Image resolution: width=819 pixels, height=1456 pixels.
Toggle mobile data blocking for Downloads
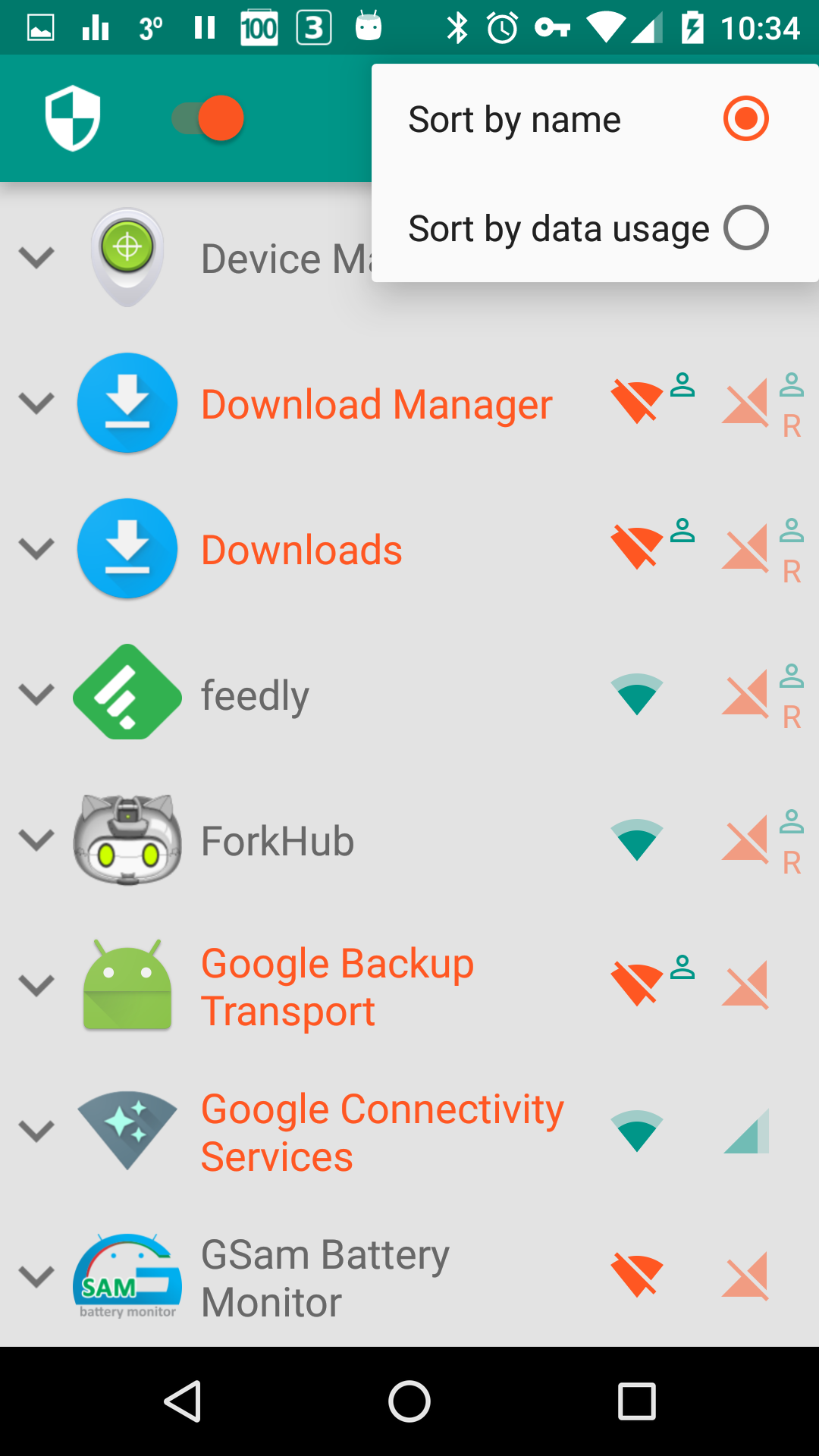pyautogui.click(x=745, y=549)
